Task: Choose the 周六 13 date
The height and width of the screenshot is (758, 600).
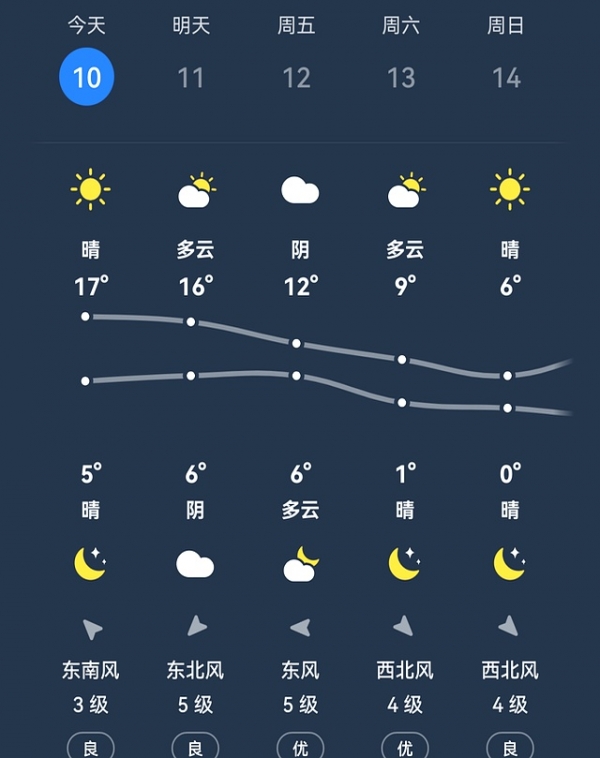Action: (401, 77)
